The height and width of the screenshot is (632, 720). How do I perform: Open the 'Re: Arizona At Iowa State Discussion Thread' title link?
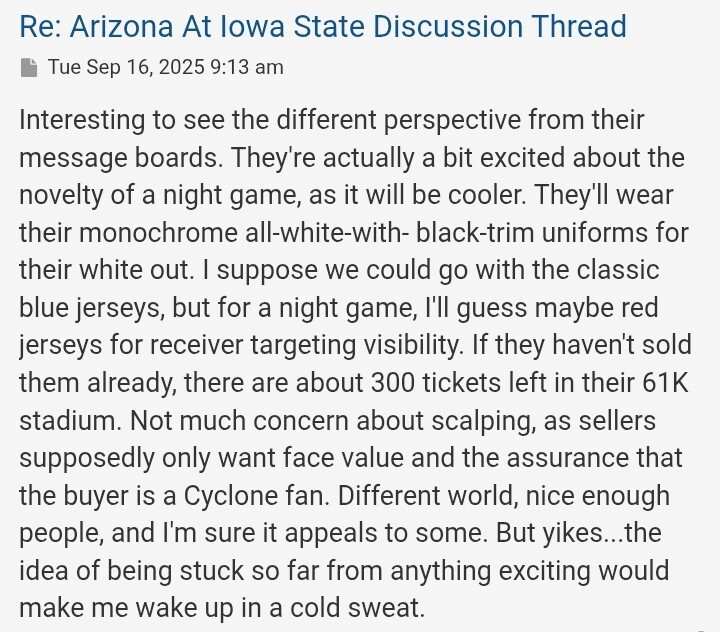click(x=323, y=25)
